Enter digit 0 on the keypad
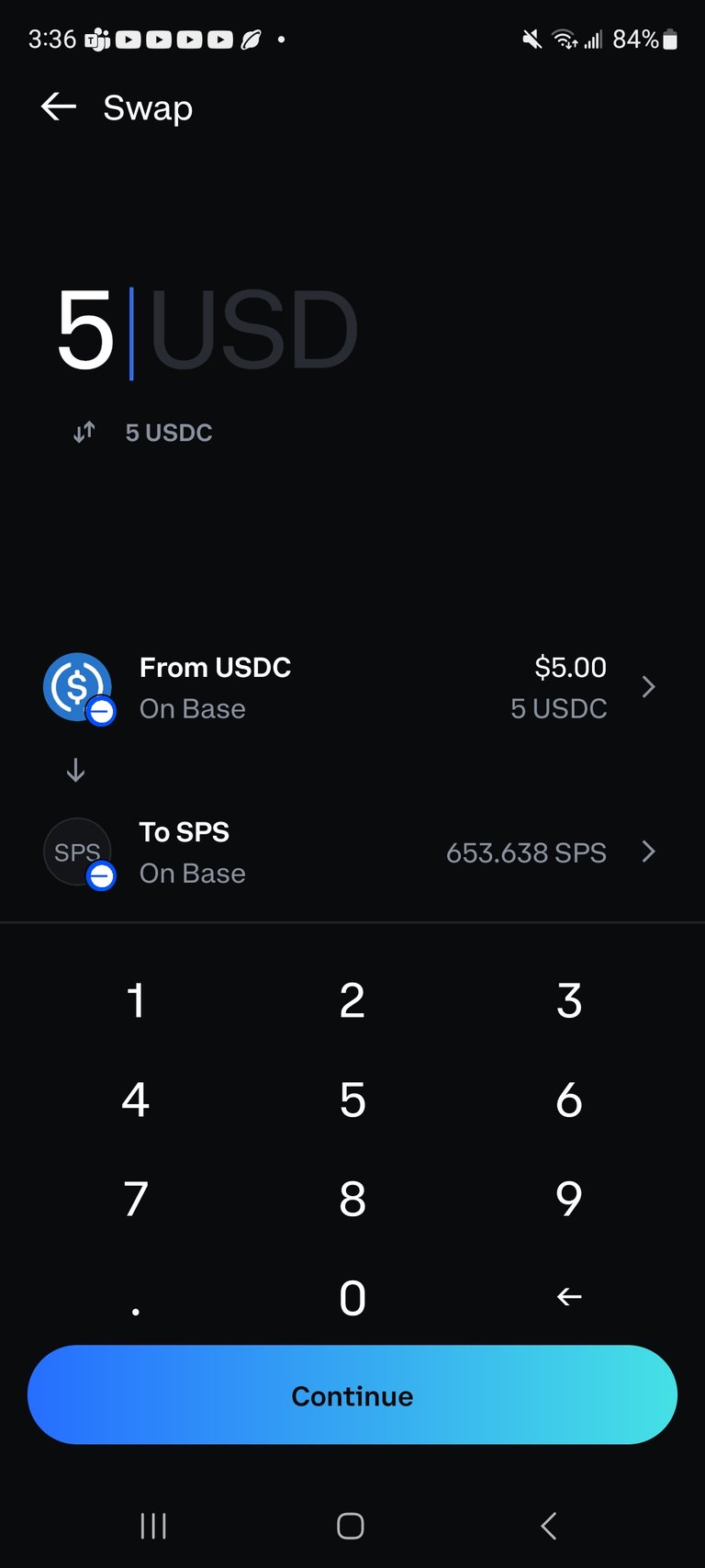Screen dimensions: 705x1568 352,1297
